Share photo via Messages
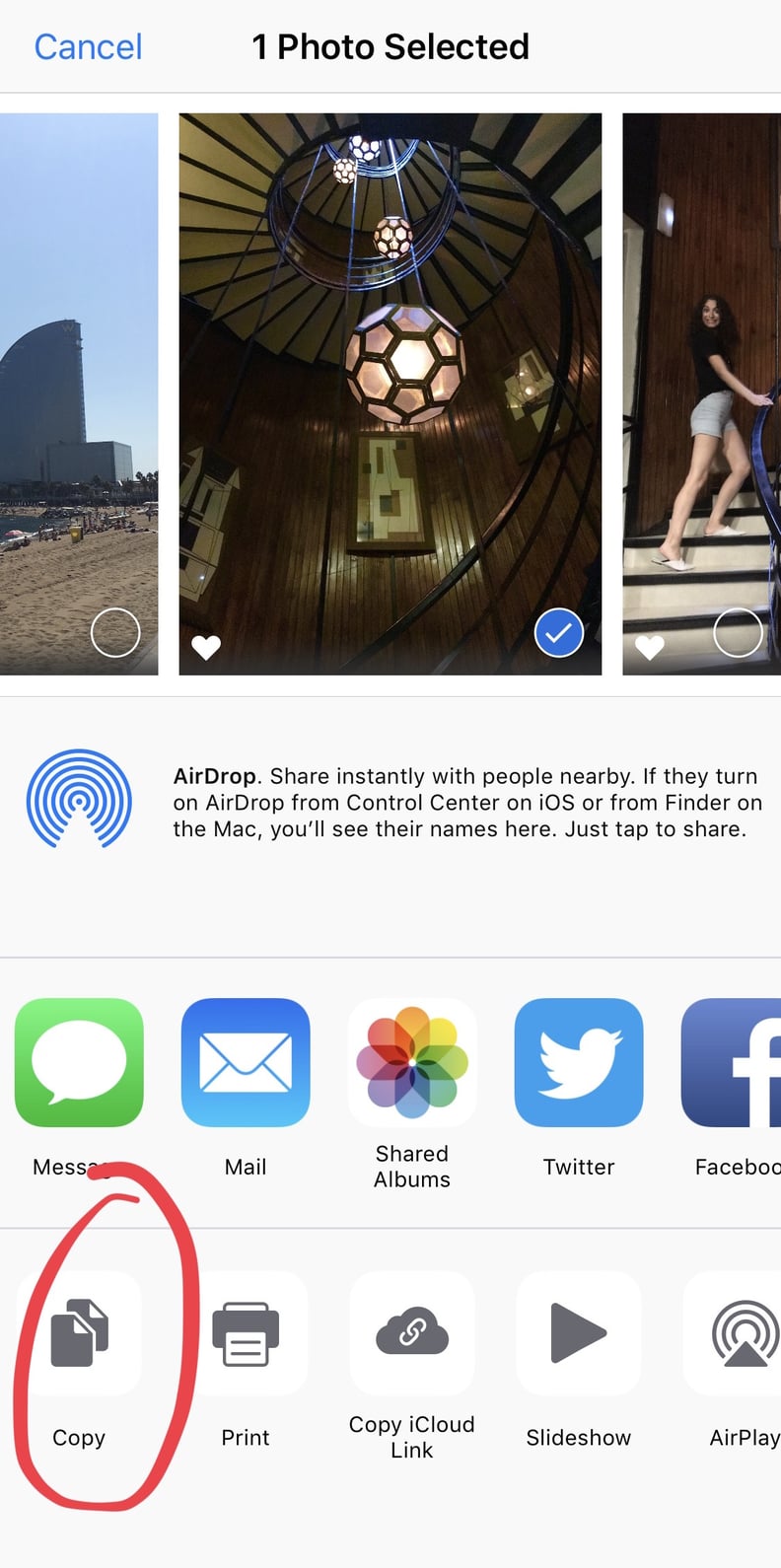This screenshot has height=1568, width=781. click(x=79, y=1062)
